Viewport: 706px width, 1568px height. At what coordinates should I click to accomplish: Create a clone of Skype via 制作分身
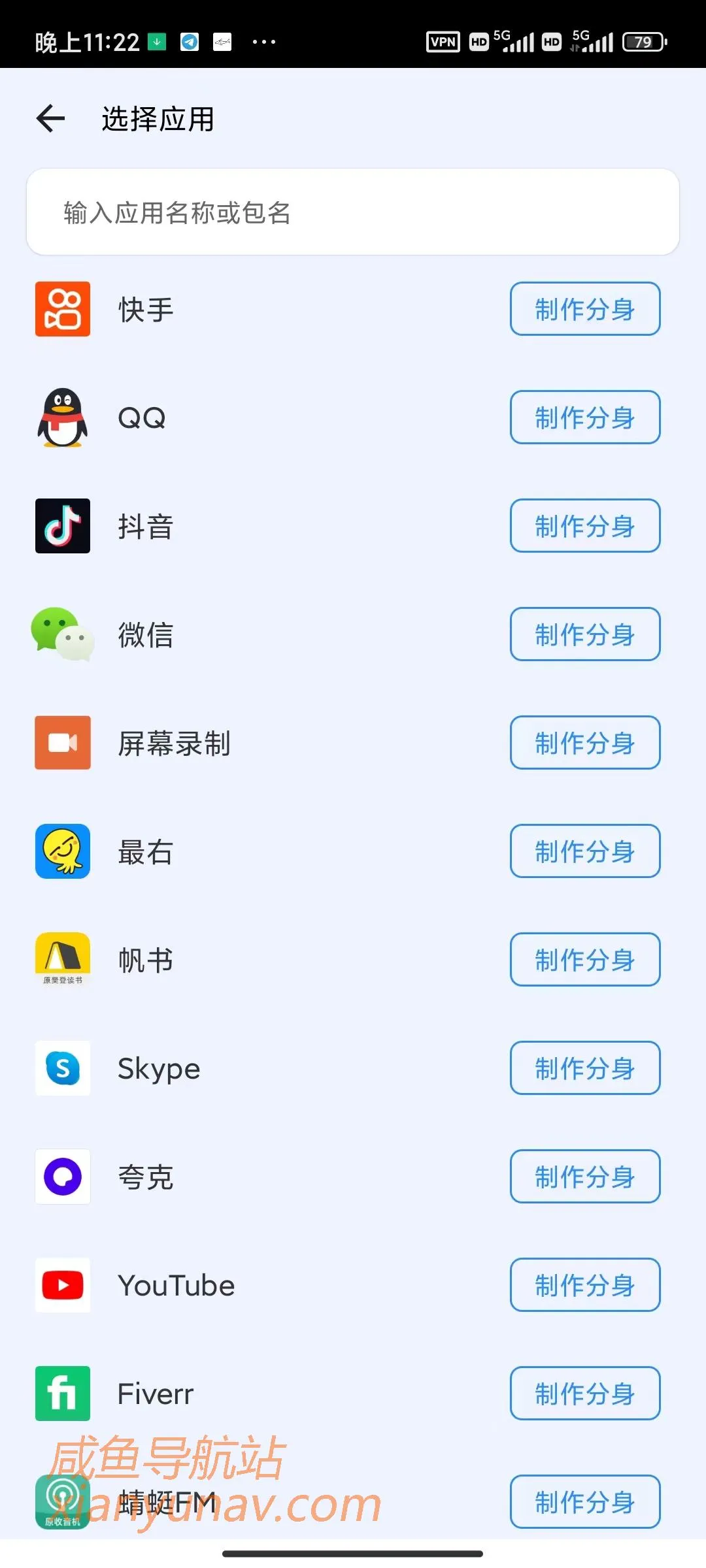pos(585,1068)
